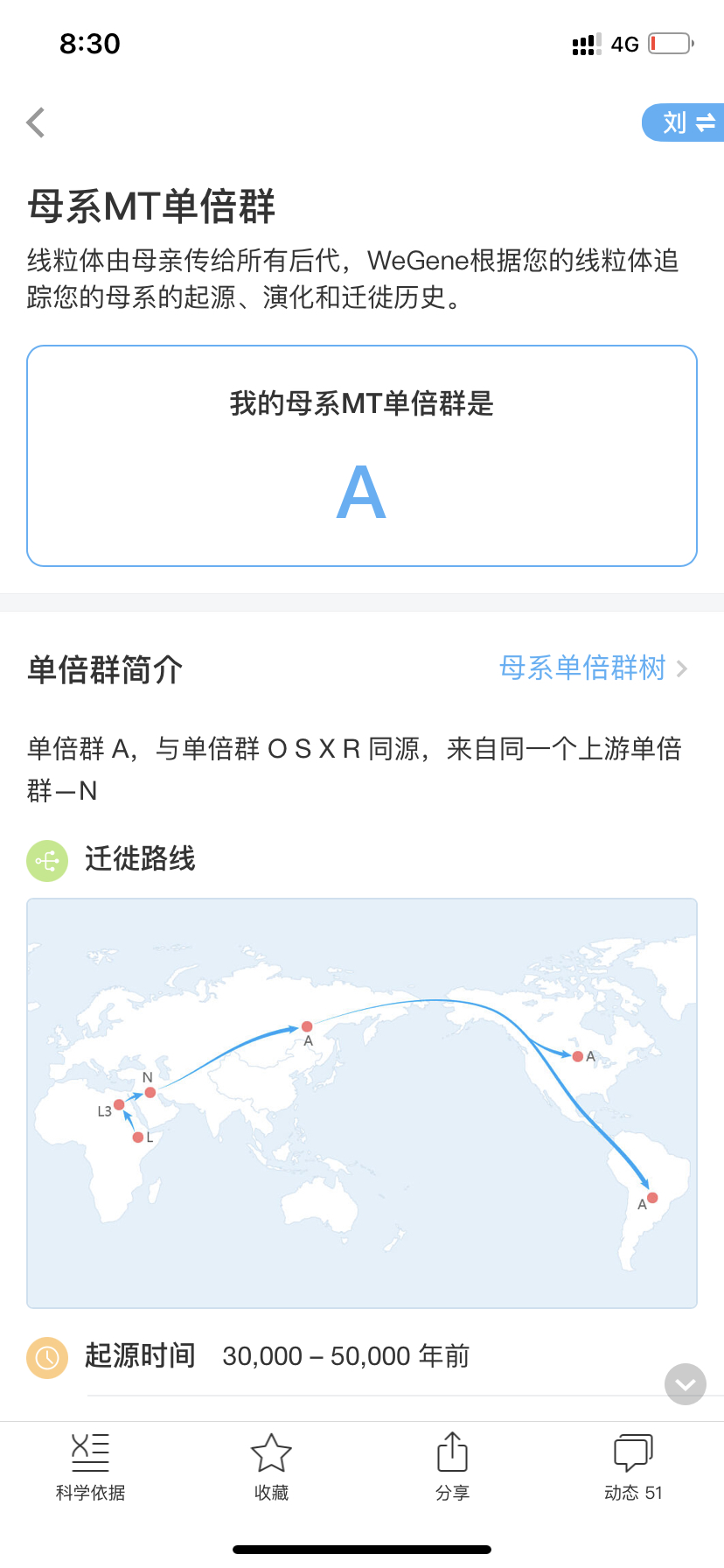The height and width of the screenshot is (1568, 724).
Task: Open the 迁徙路线 migration map
Action: (362, 1103)
